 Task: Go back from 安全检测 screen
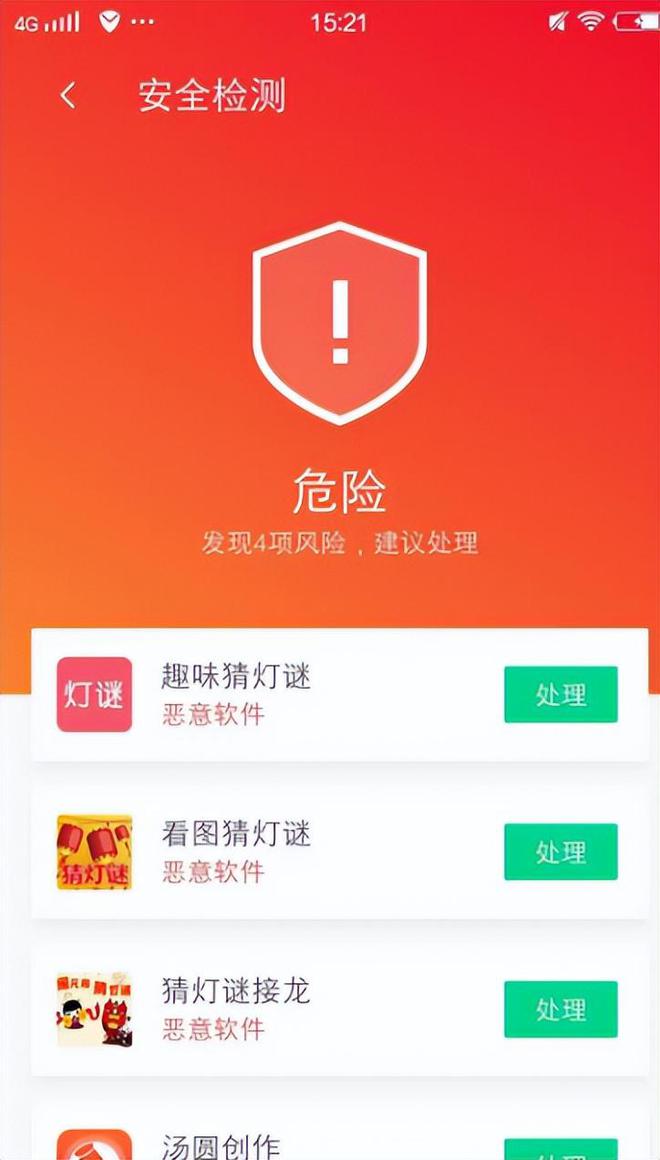pos(68,96)
